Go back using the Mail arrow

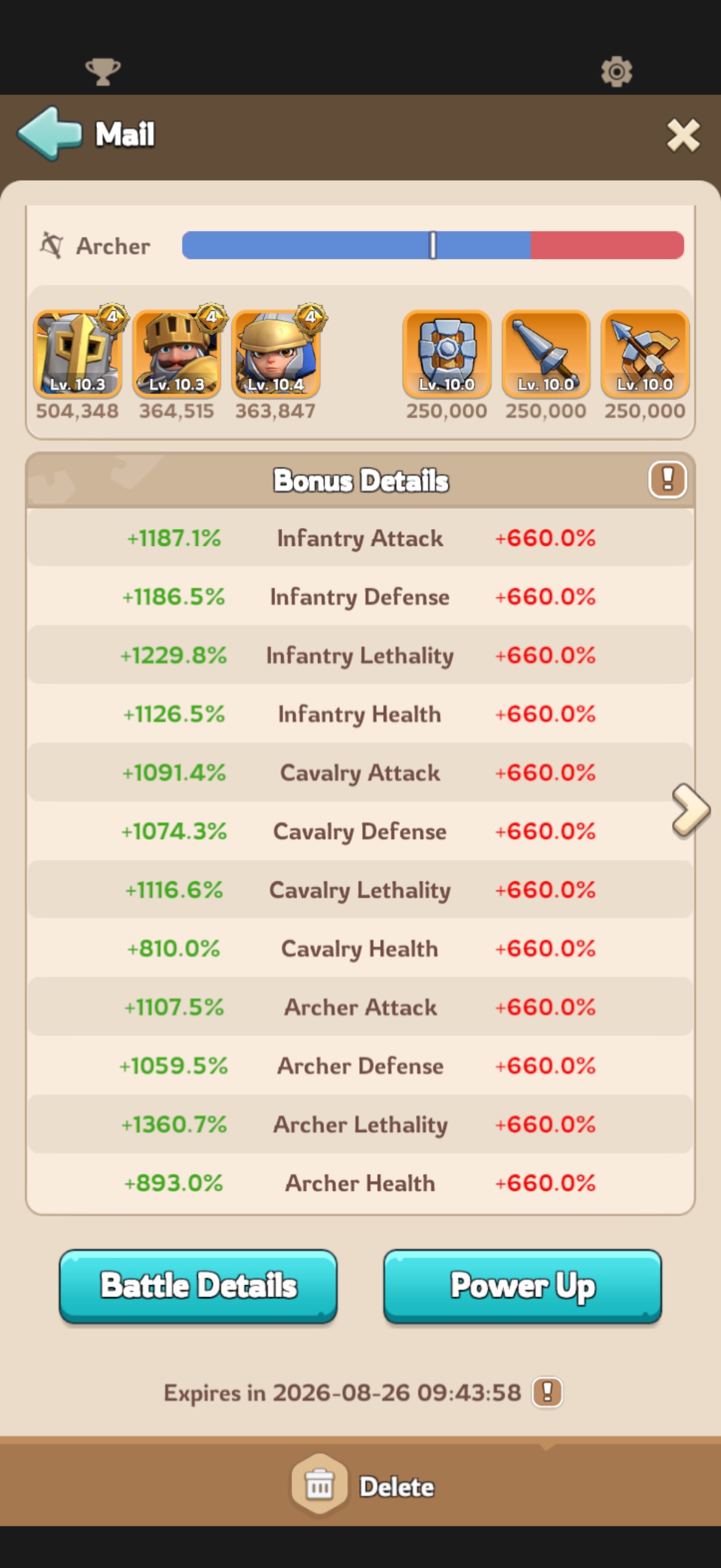(x=49, y=134)
